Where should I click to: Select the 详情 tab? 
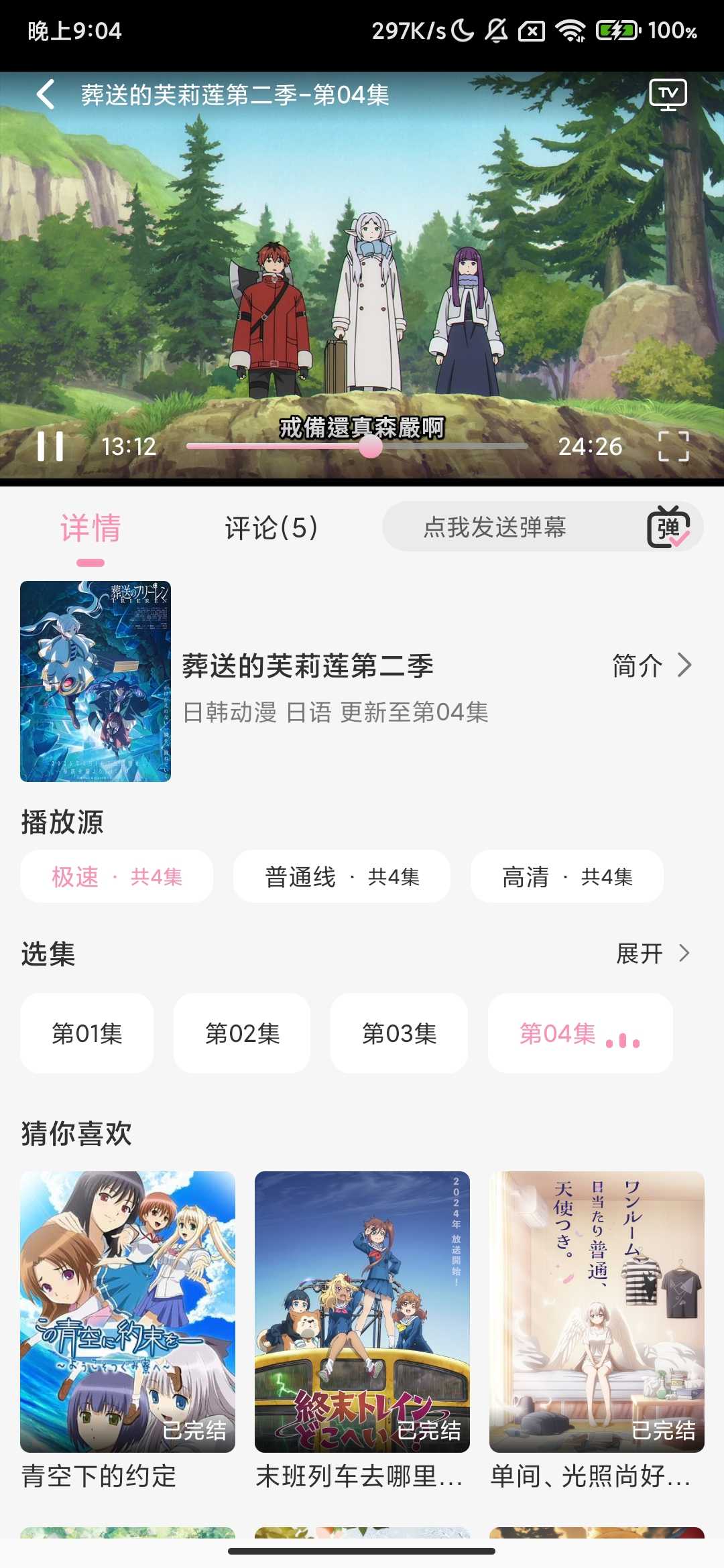click(x=90, y=528)
